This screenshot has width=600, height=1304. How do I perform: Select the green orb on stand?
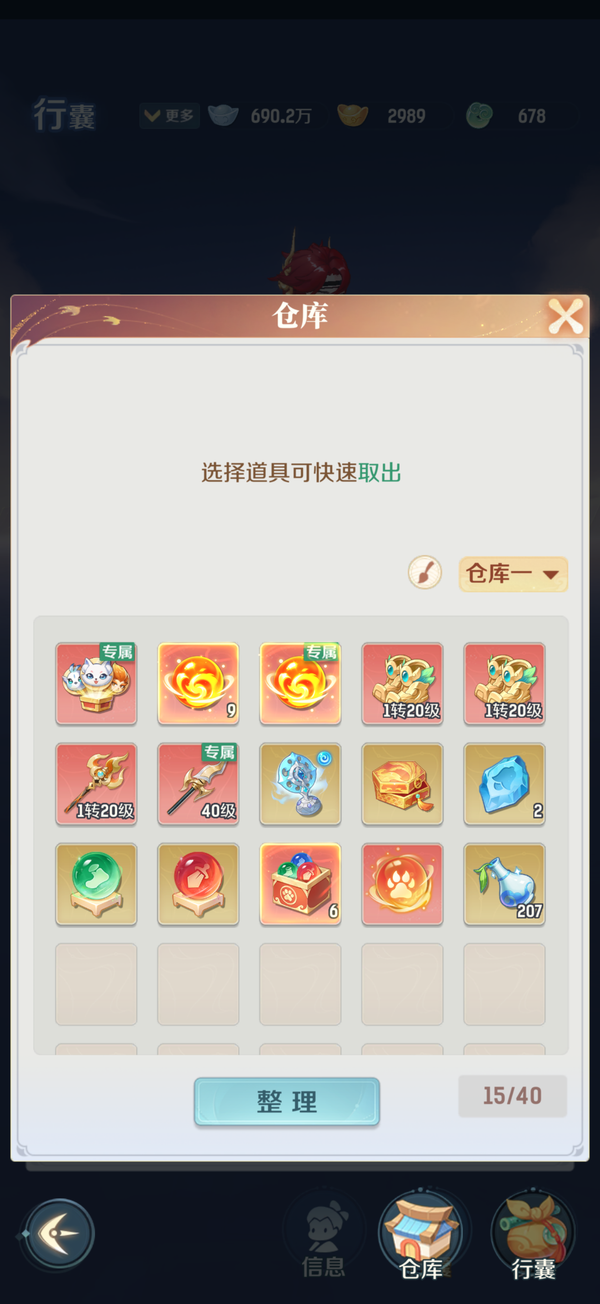coord(96,884)
